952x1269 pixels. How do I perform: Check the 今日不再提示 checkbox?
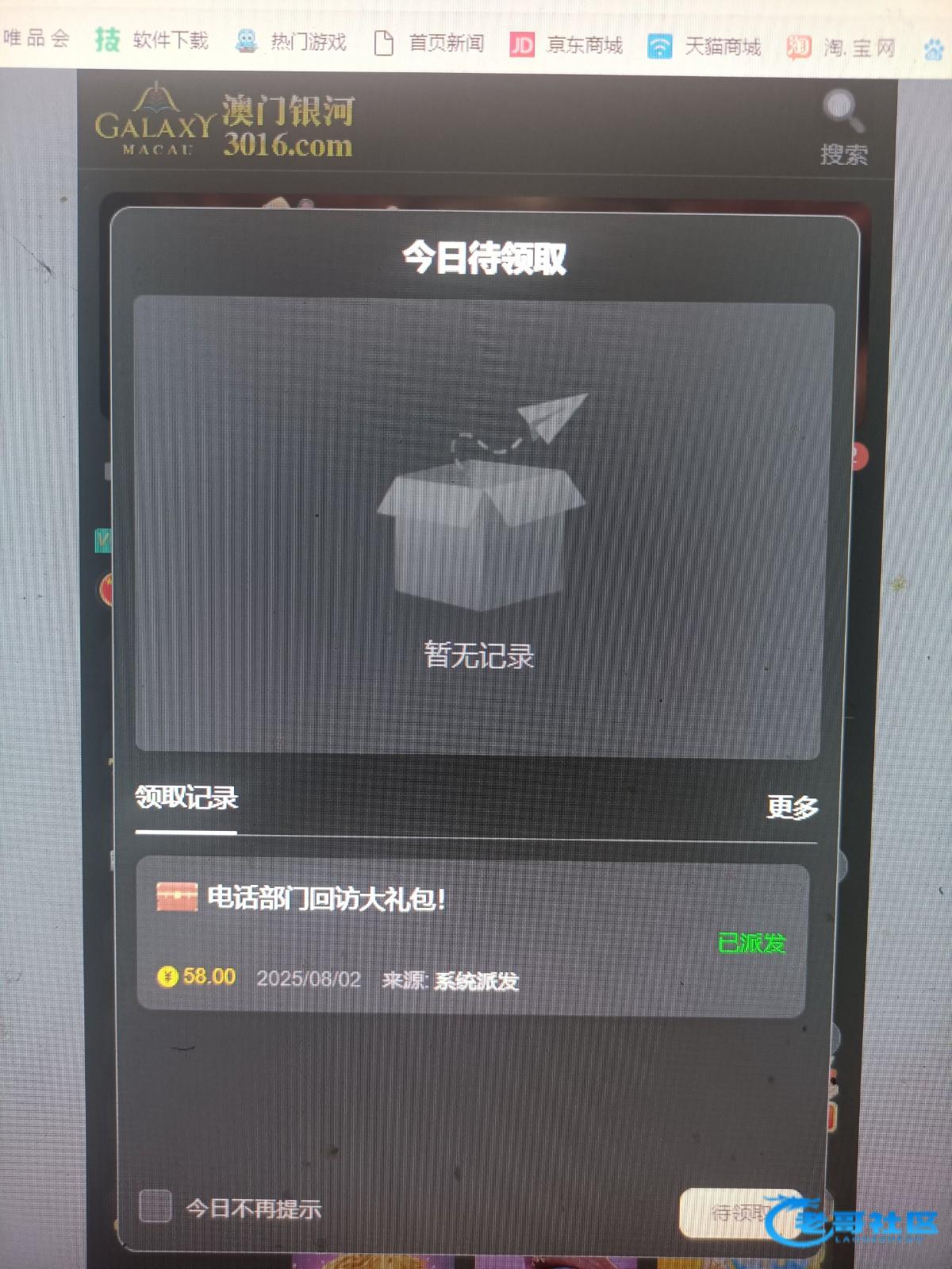[155, 1206]
